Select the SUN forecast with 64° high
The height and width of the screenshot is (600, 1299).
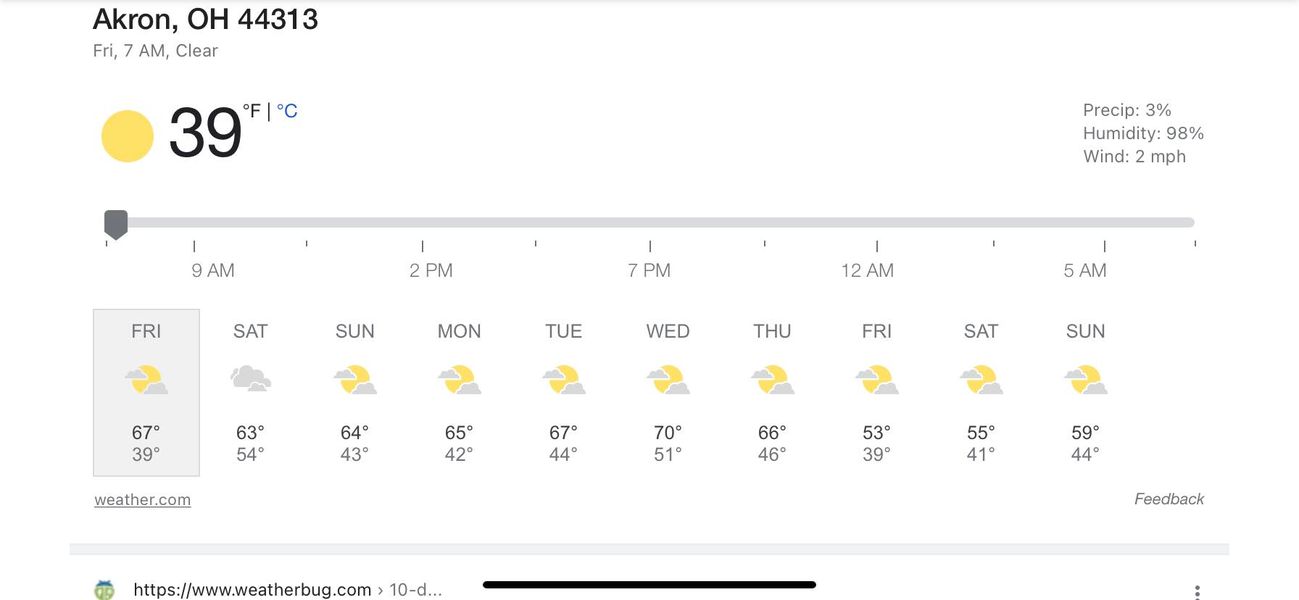coord(355,392)
